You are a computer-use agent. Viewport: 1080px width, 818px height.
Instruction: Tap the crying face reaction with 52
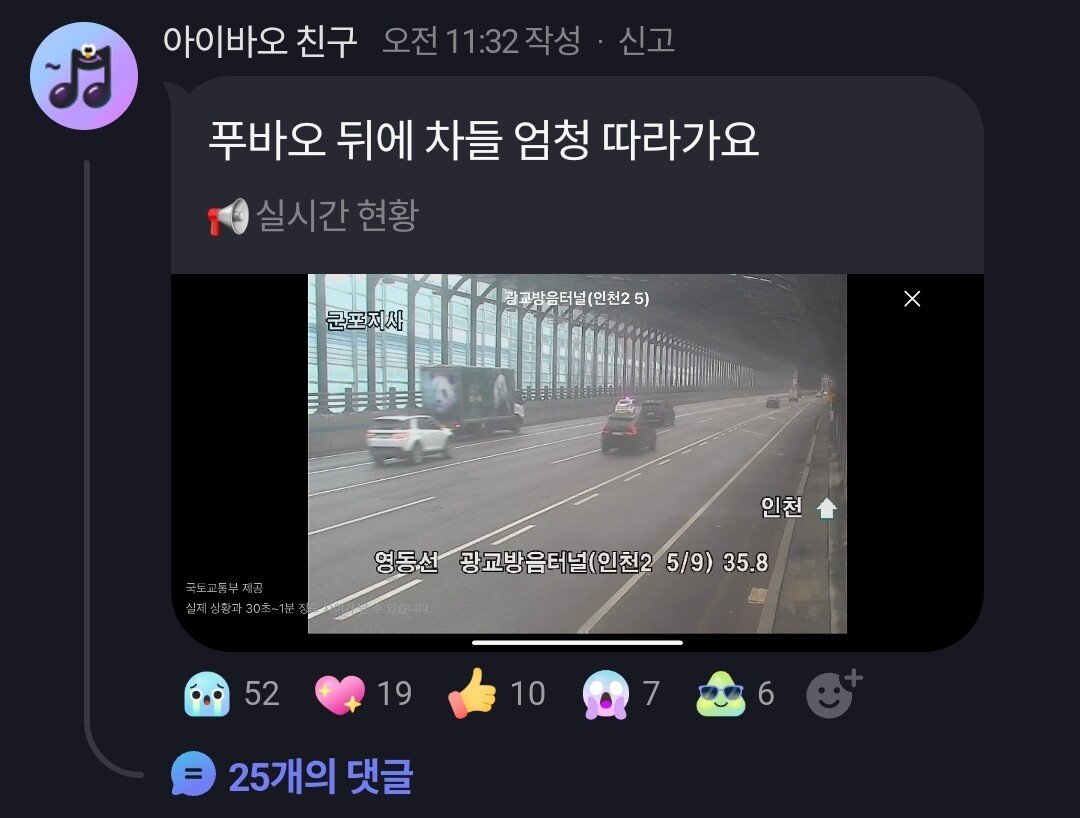[x=232, y=693]
